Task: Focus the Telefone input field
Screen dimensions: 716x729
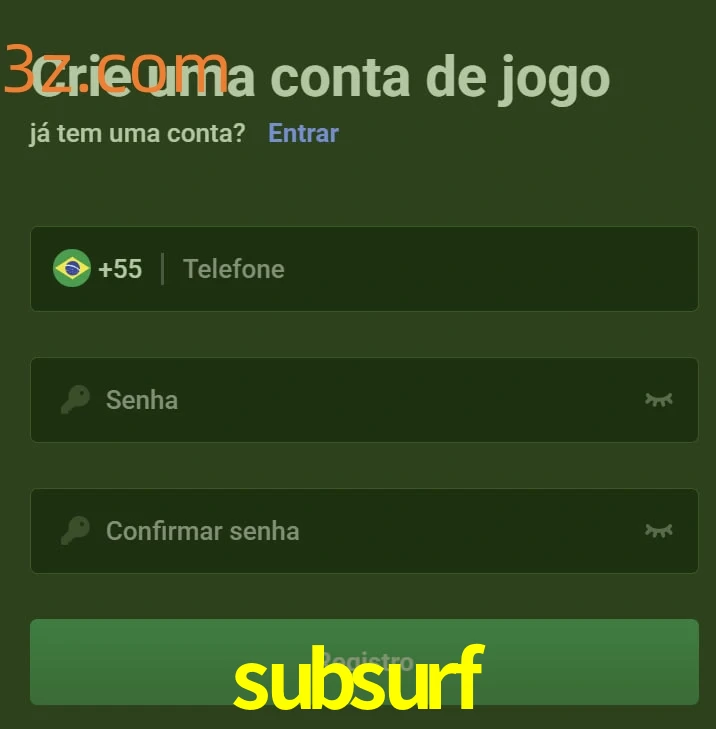Action: coord(430,269)
